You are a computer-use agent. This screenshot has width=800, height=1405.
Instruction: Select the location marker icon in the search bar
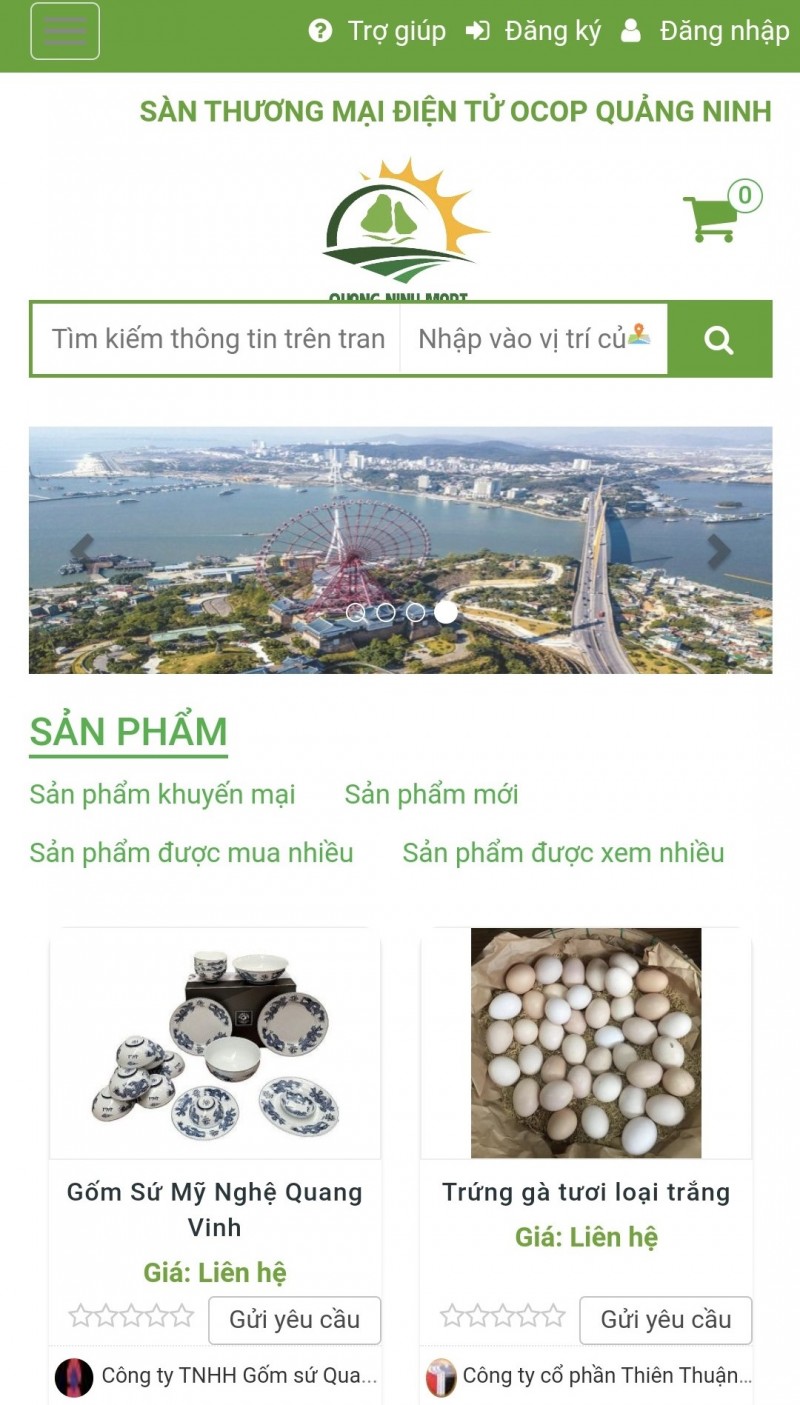pos(641,338)
